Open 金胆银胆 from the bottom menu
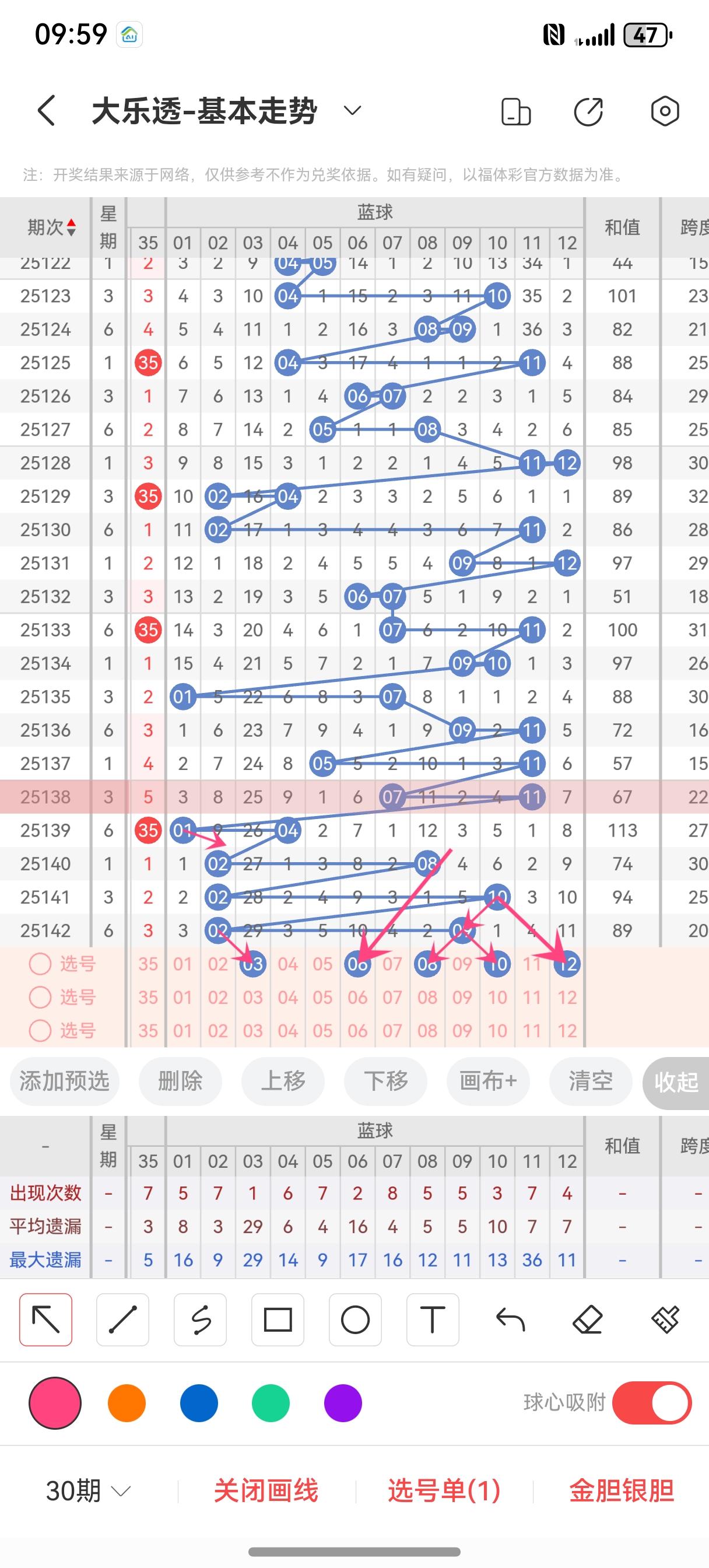709x1568 pixels. (621, 1492)
